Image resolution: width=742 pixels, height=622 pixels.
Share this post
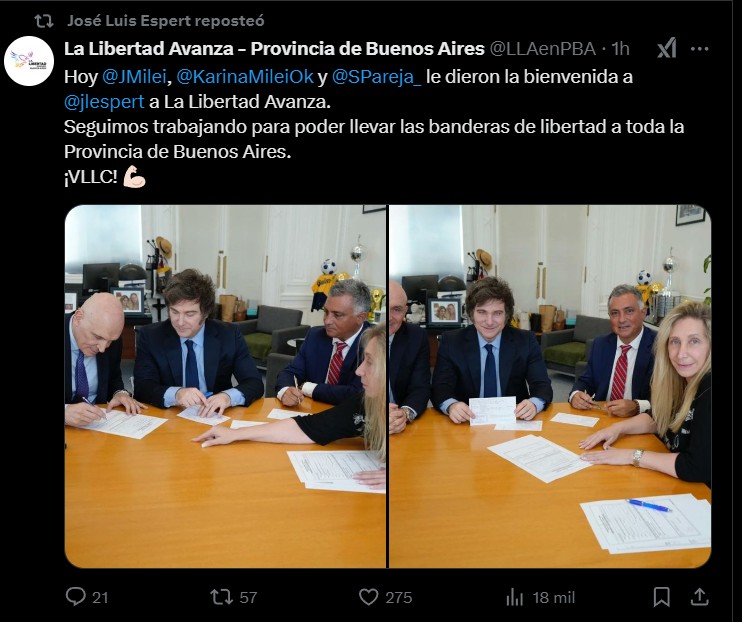click(700, 597)
